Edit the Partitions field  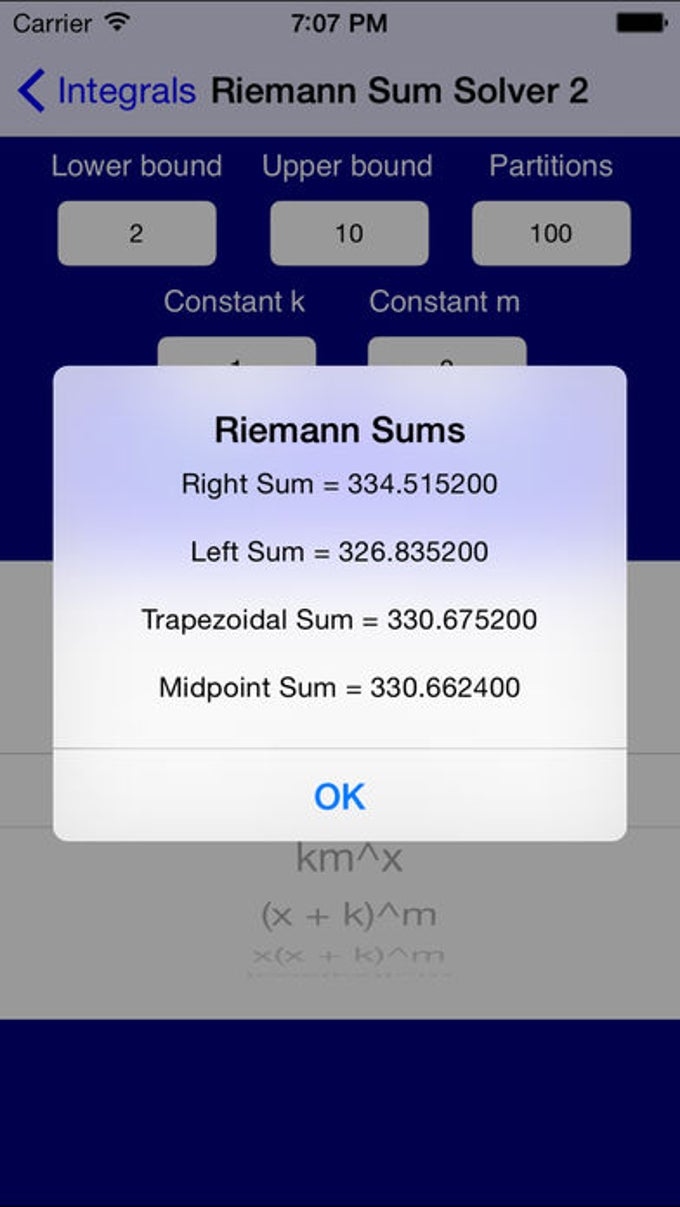pyautogui.click(x=551, y=234)
